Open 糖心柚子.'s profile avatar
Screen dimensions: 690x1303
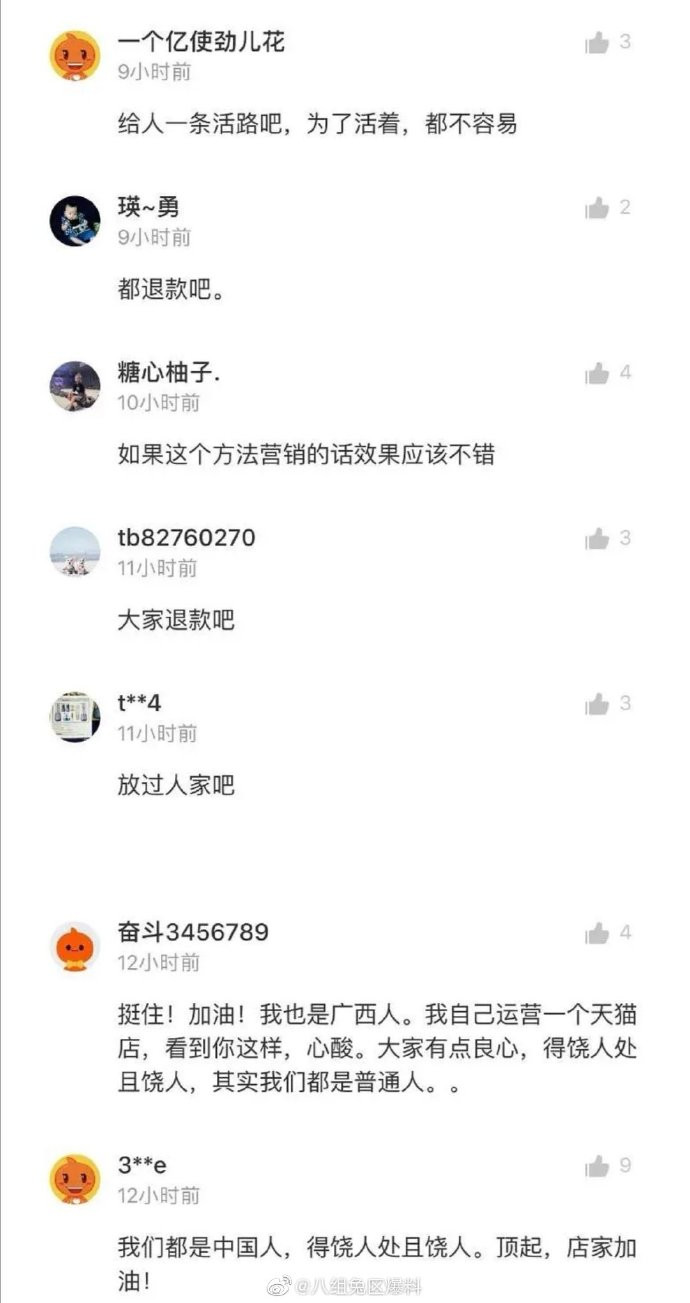[75, 387]
